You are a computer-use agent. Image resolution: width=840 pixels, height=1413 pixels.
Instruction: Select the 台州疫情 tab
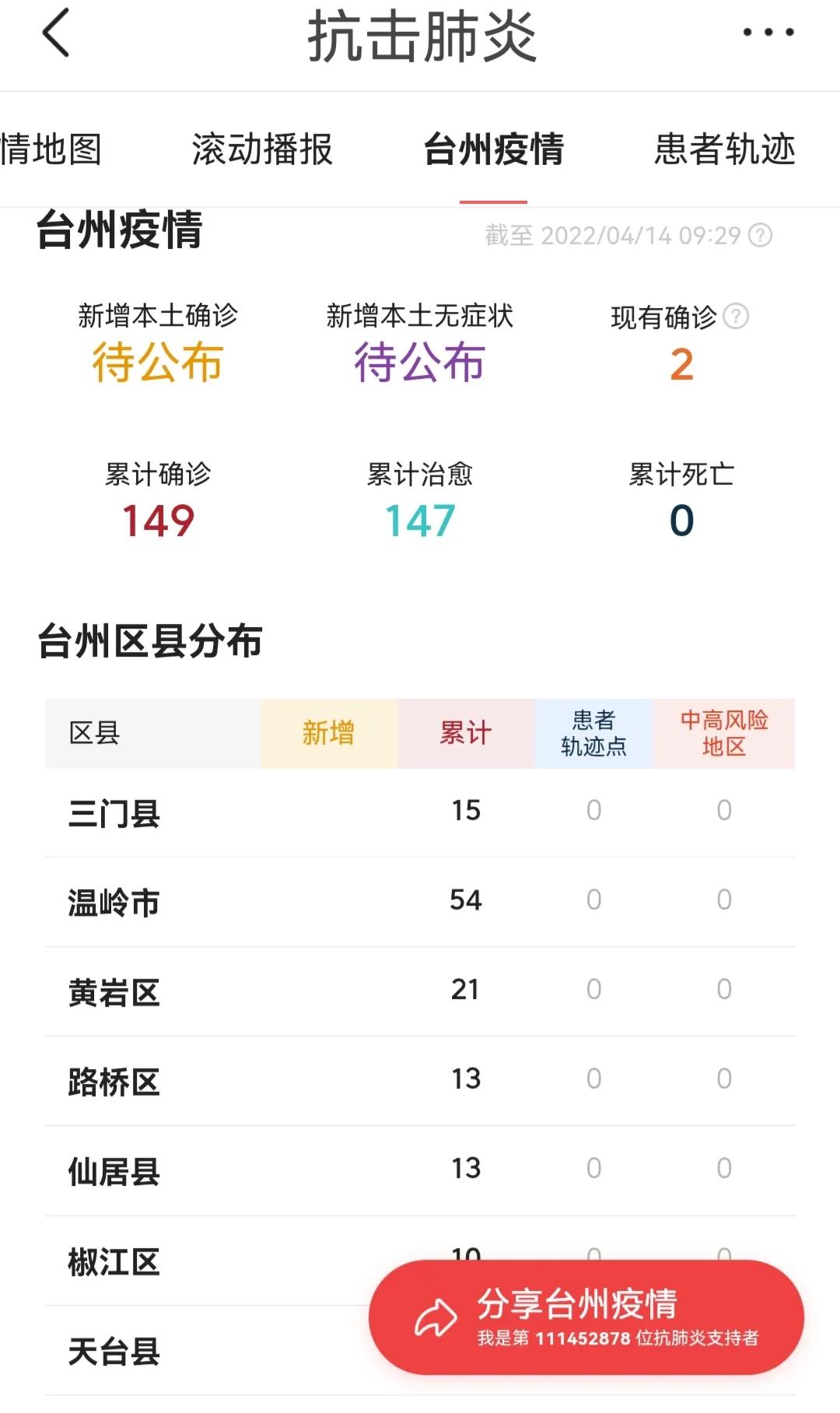[x=493, y=149]
